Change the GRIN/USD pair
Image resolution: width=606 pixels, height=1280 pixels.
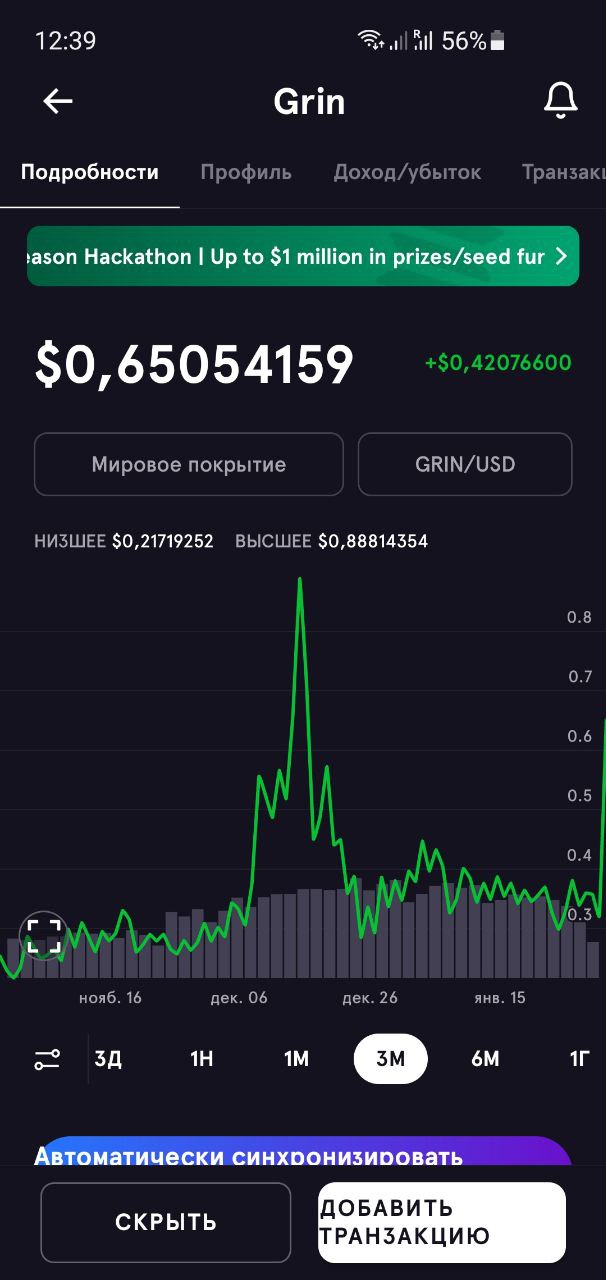pos(465,464)
